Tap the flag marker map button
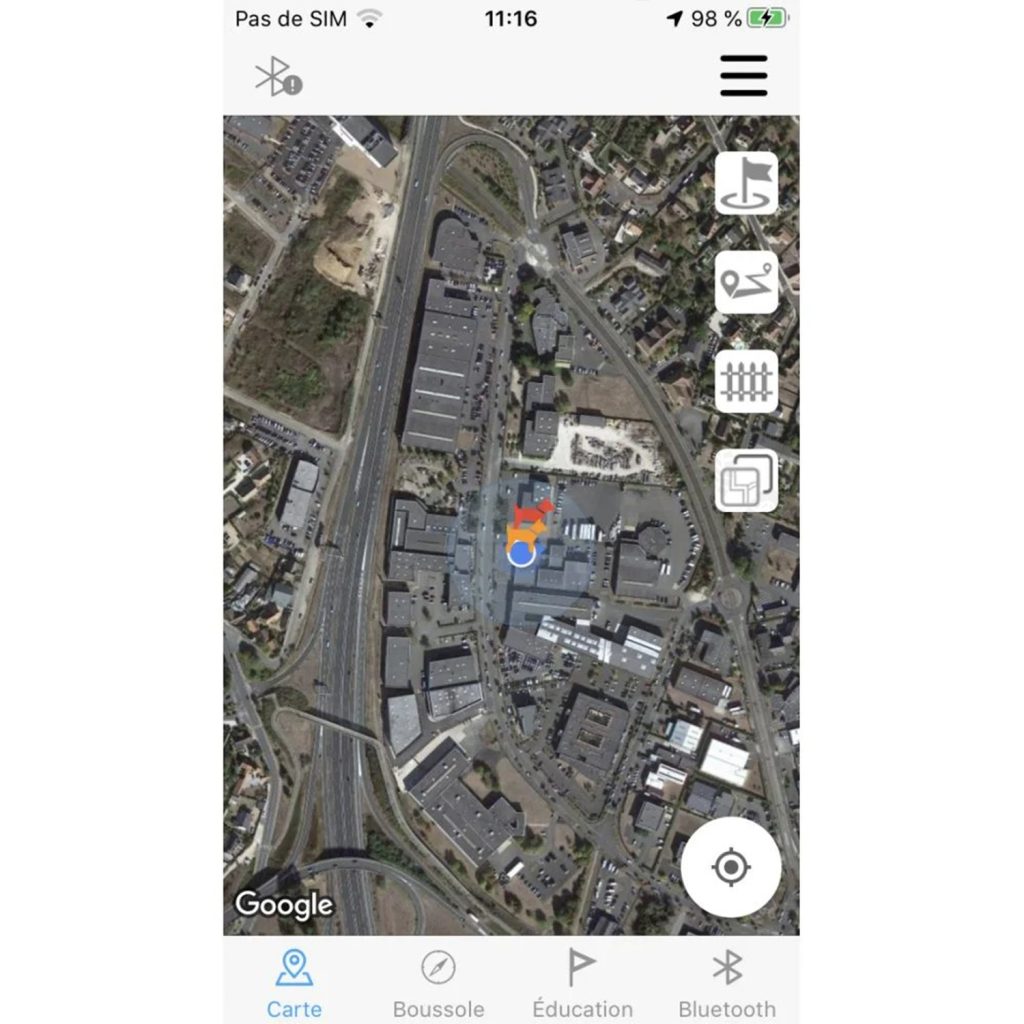Screen dimensions: 1024x1024 tap(747, 183)
